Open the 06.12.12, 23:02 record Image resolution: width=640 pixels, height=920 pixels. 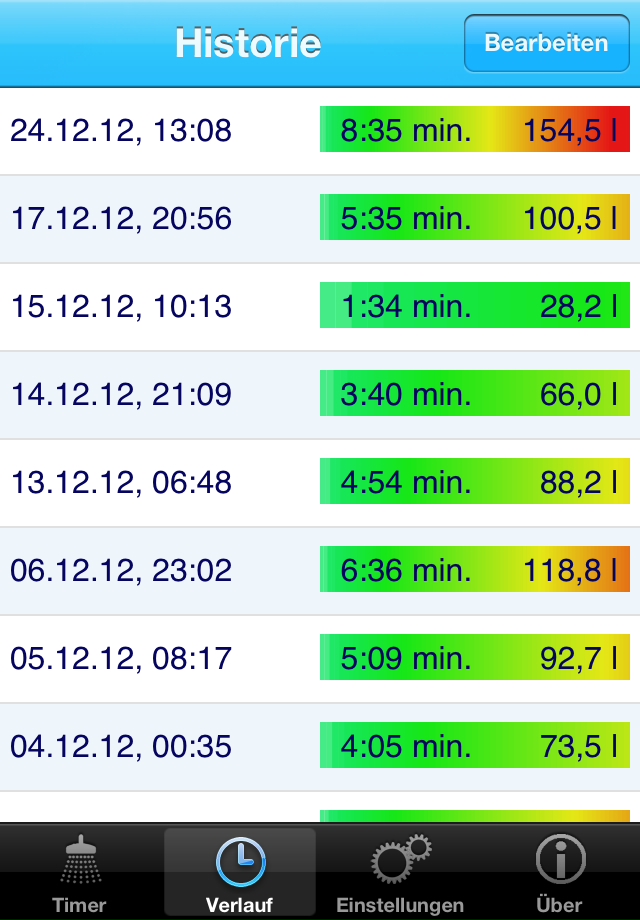click(x=320, y=571)
